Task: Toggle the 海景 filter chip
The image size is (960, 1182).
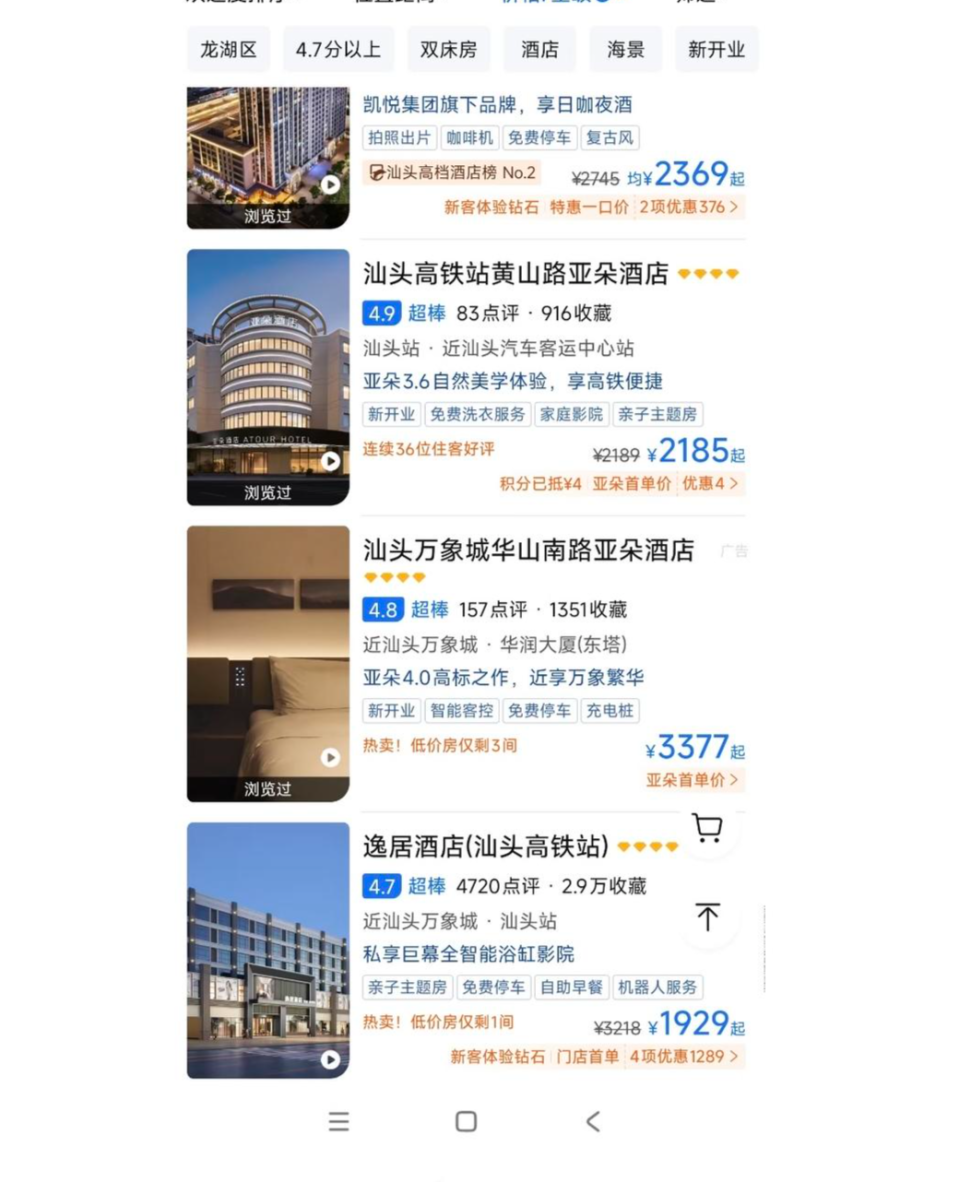Action: (x=626, y=49)
